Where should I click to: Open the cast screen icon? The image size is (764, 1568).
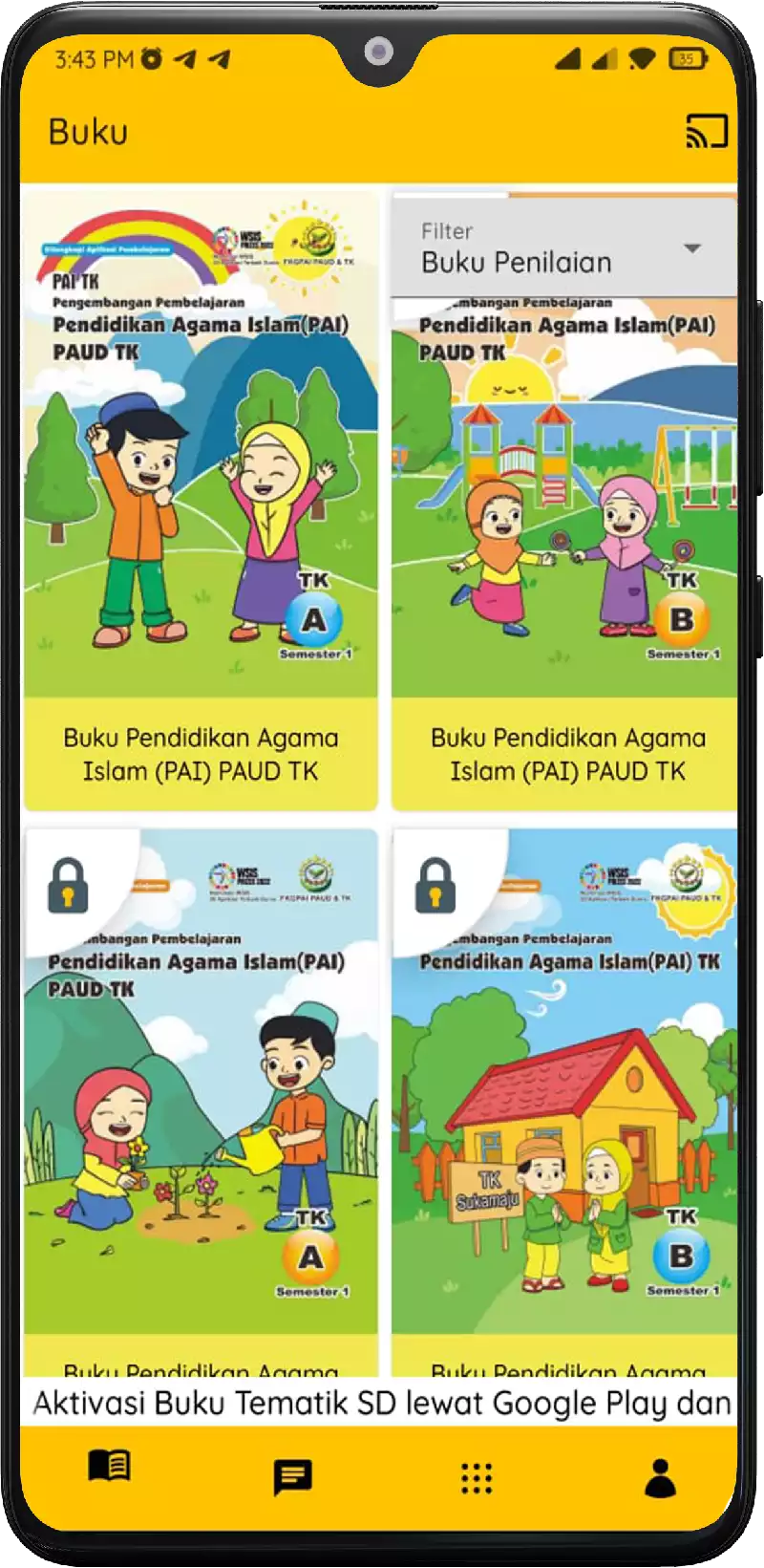pyautogui.click(x=707, y=131)
